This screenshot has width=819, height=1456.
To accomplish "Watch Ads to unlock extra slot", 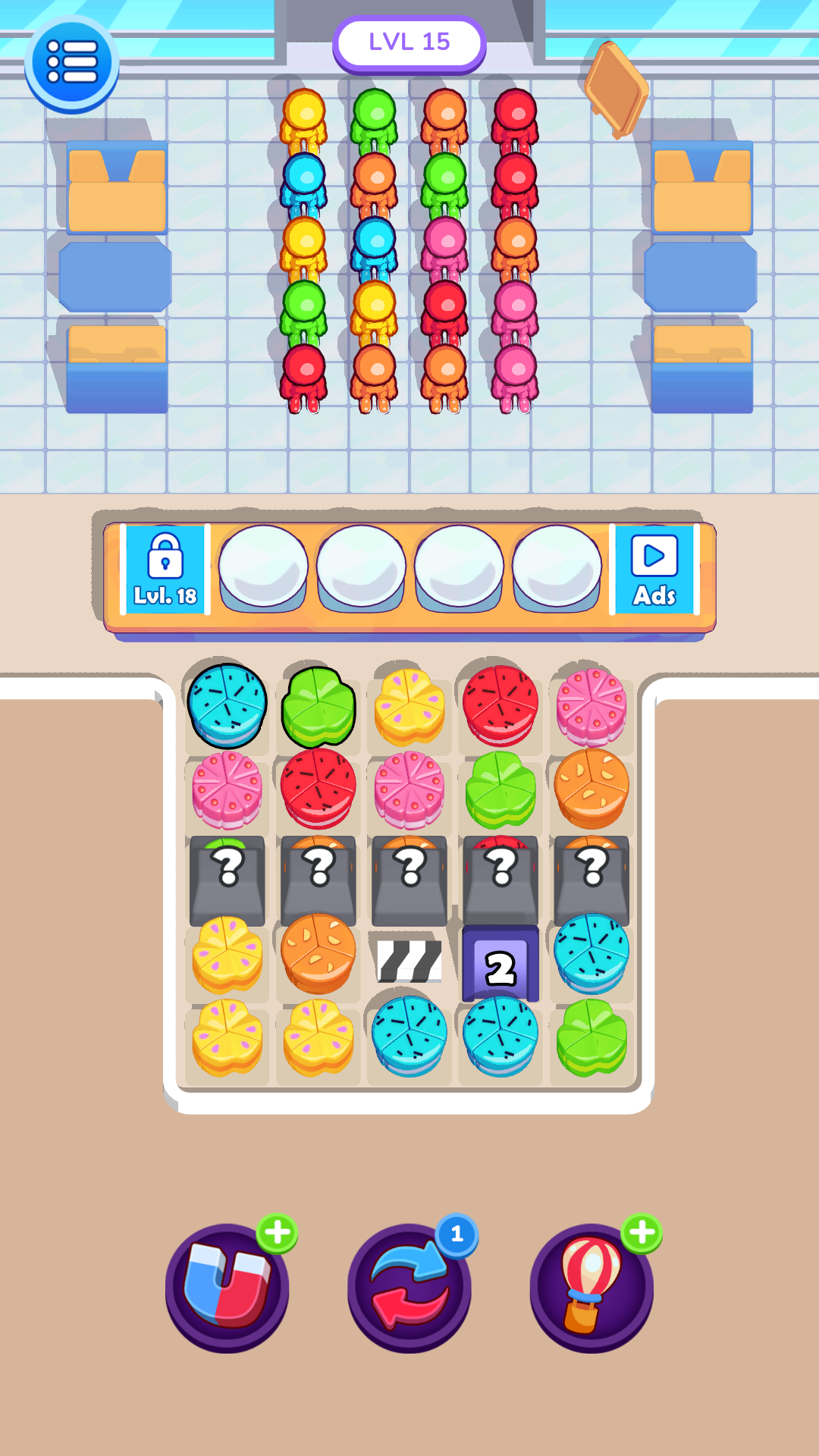I will click(654, 570).
